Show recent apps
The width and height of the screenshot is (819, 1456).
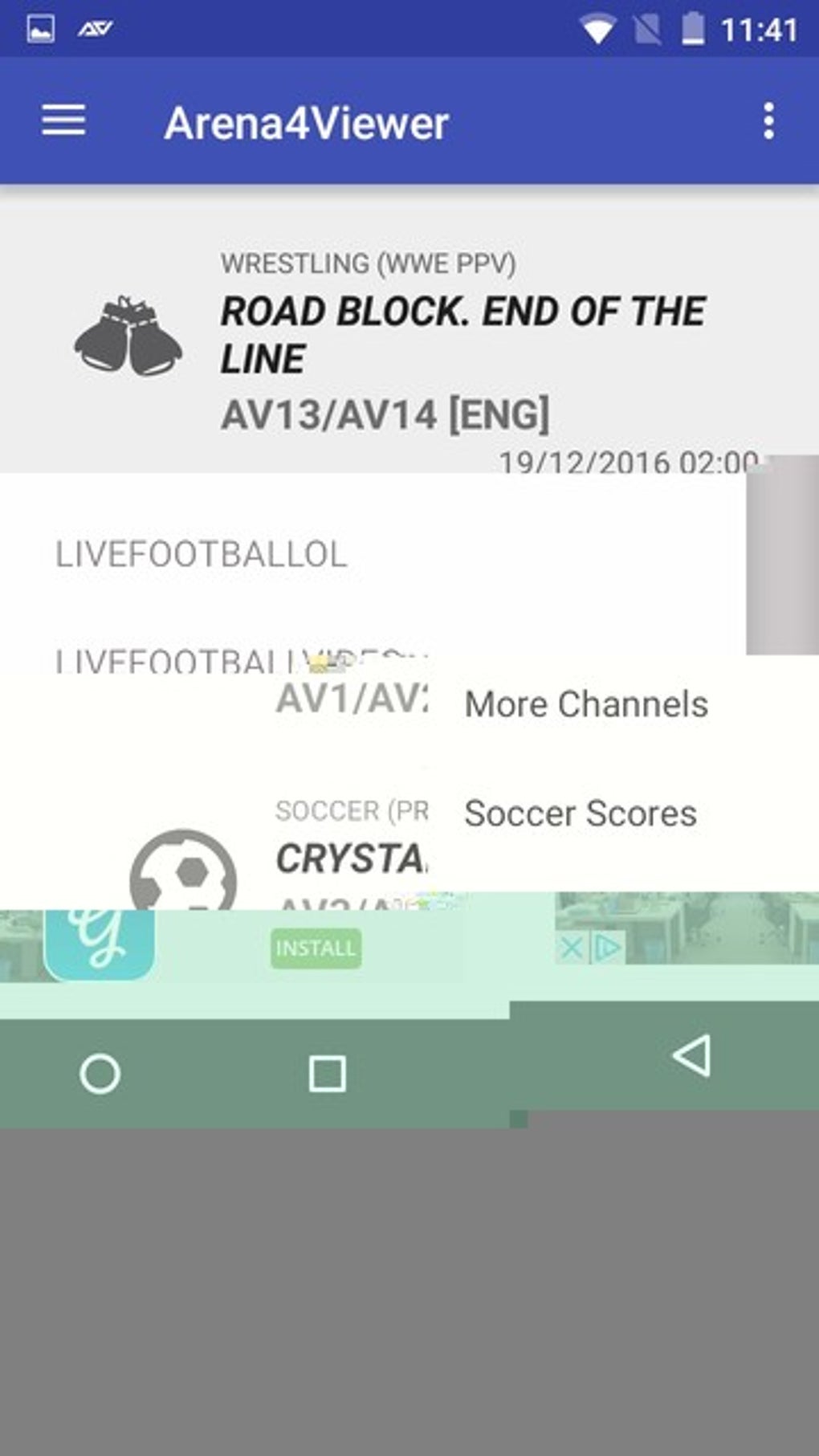click(x=328, y=1074)
